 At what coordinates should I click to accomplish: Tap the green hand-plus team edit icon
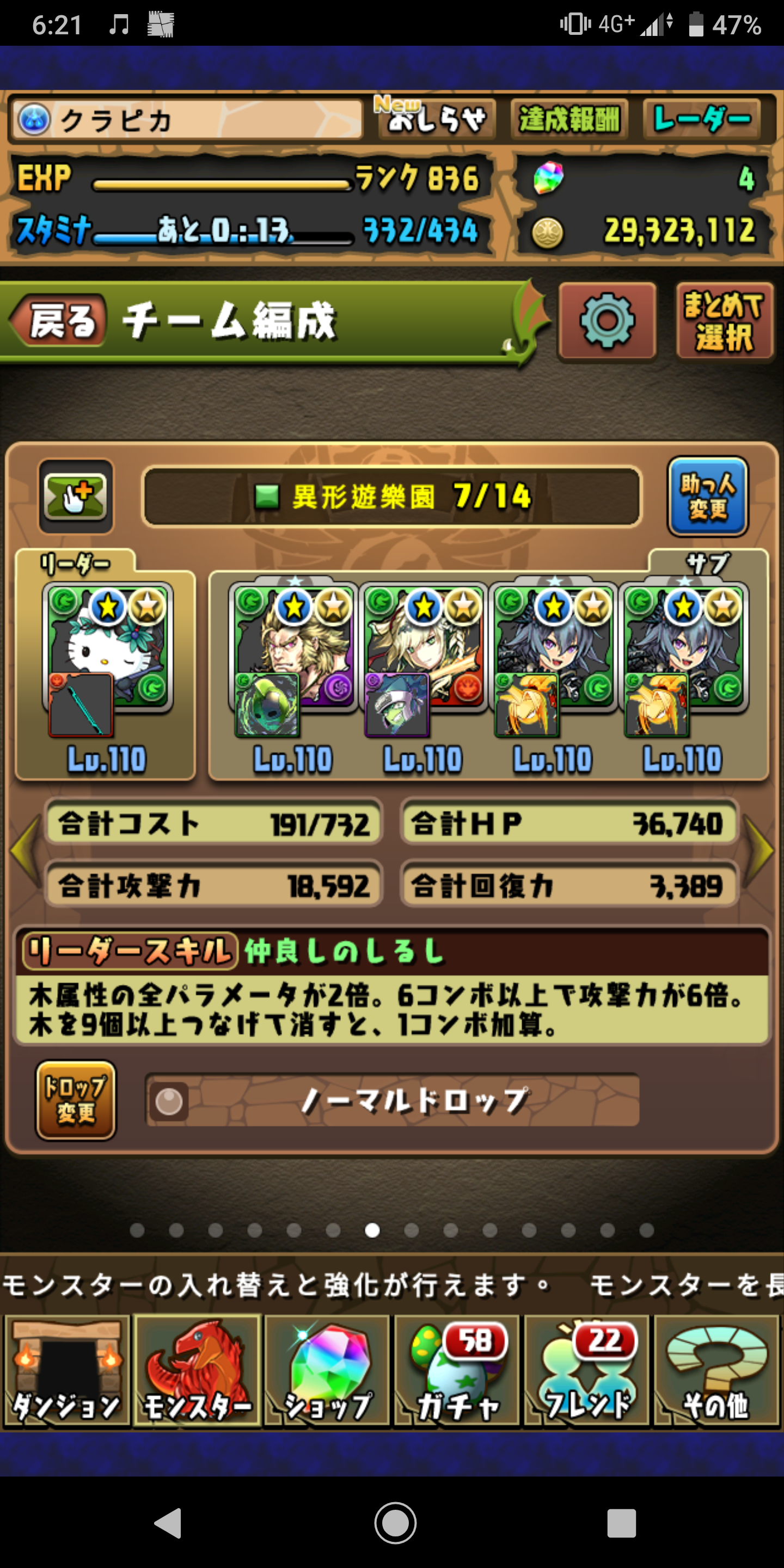(76, 496)
